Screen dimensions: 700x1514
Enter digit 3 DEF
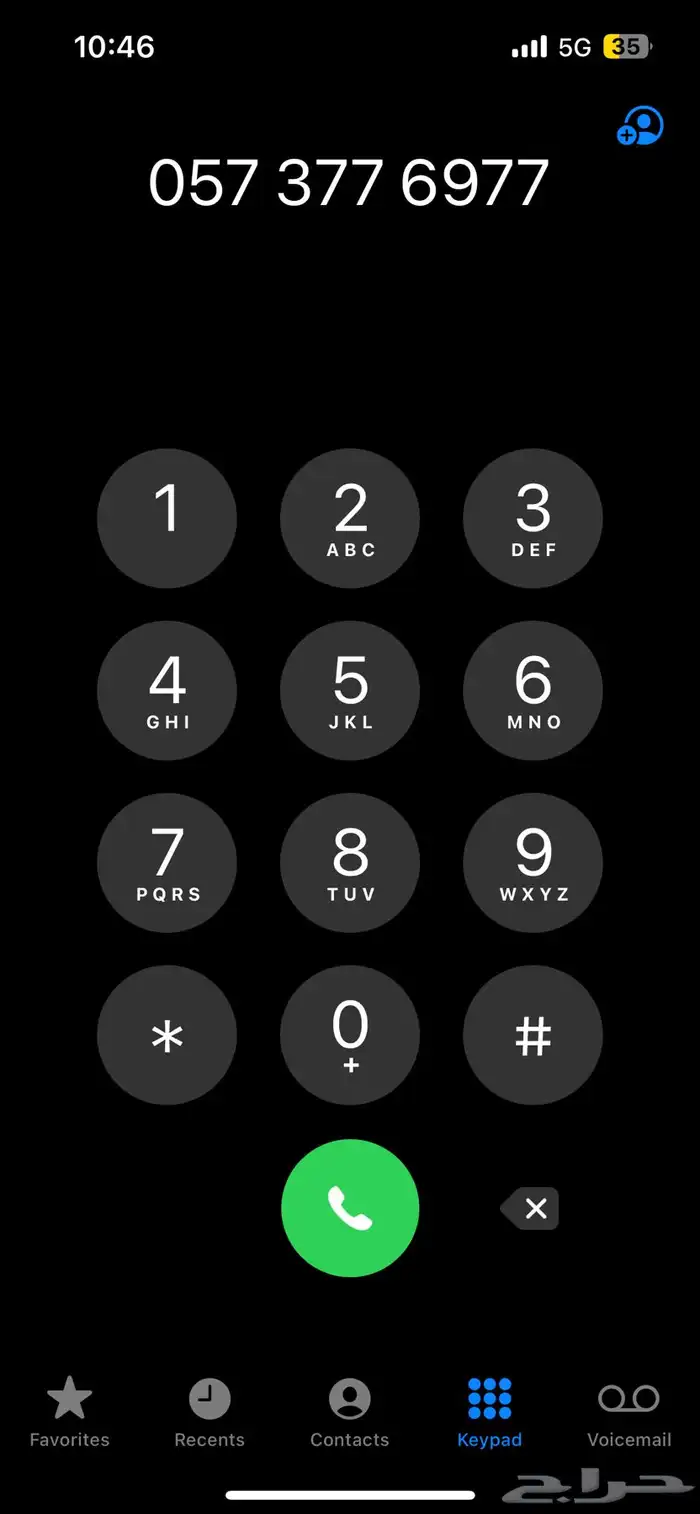tap(533, 518)
